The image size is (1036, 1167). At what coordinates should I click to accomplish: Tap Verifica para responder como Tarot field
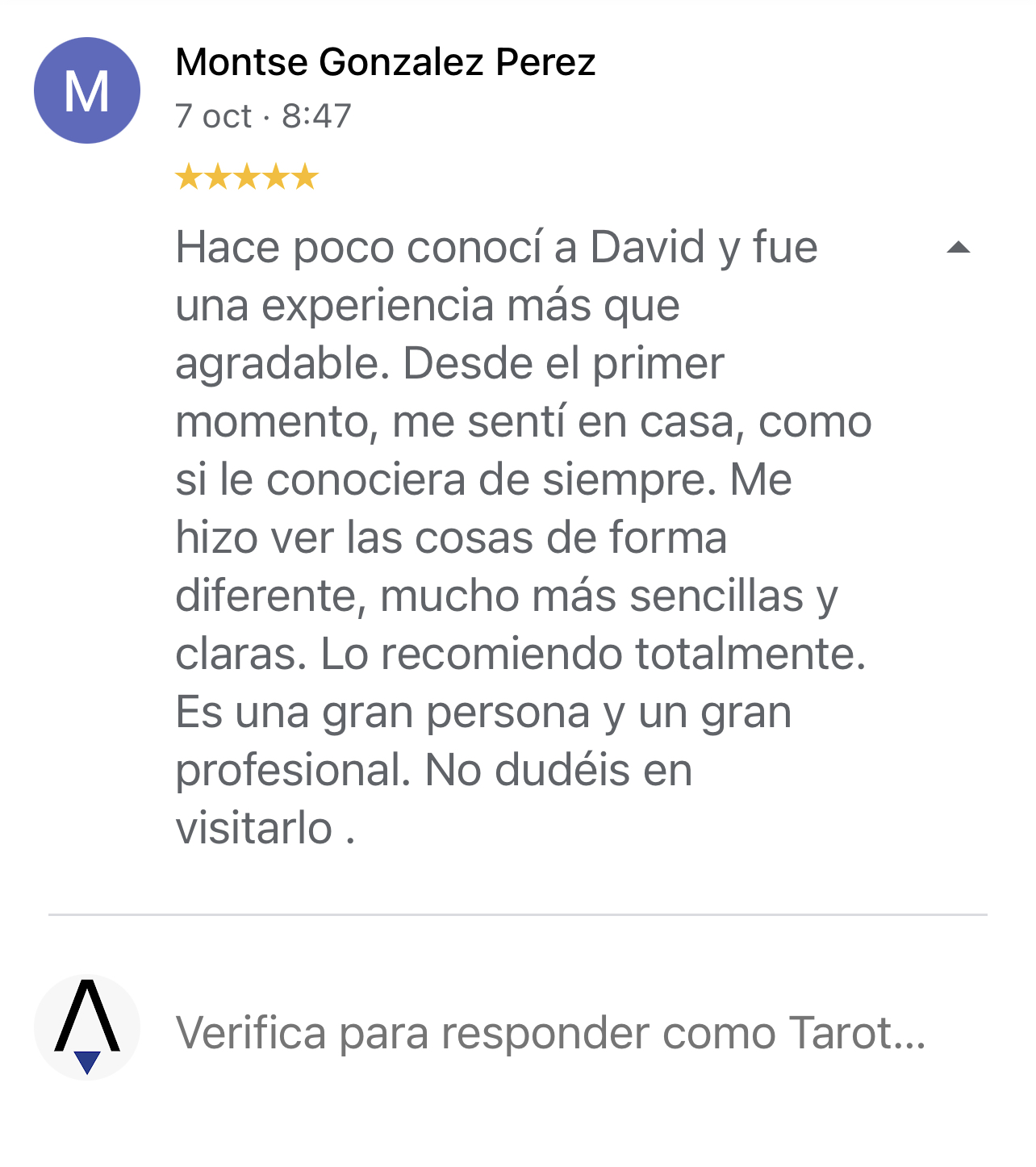(550, 1032)
